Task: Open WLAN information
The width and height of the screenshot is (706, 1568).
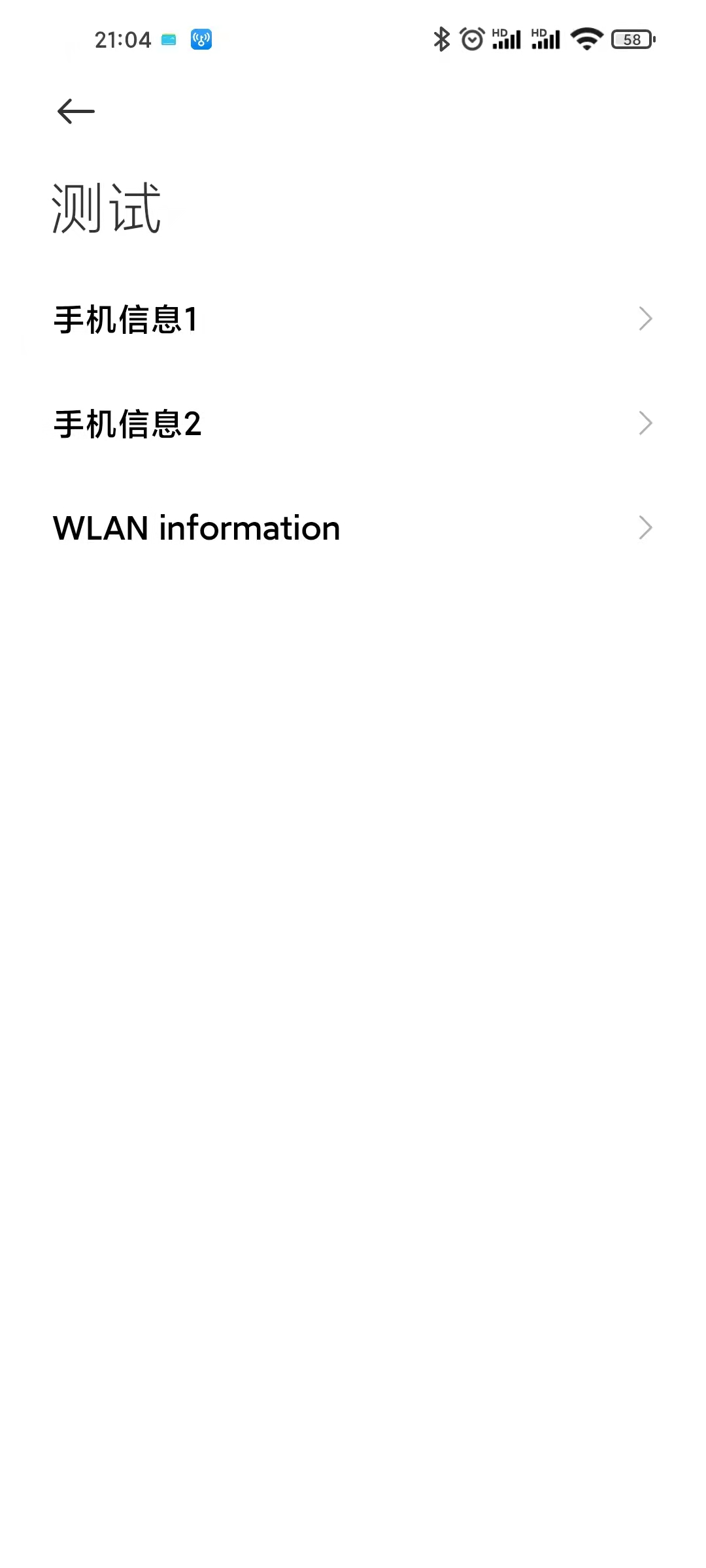Action: click(353, 528)
